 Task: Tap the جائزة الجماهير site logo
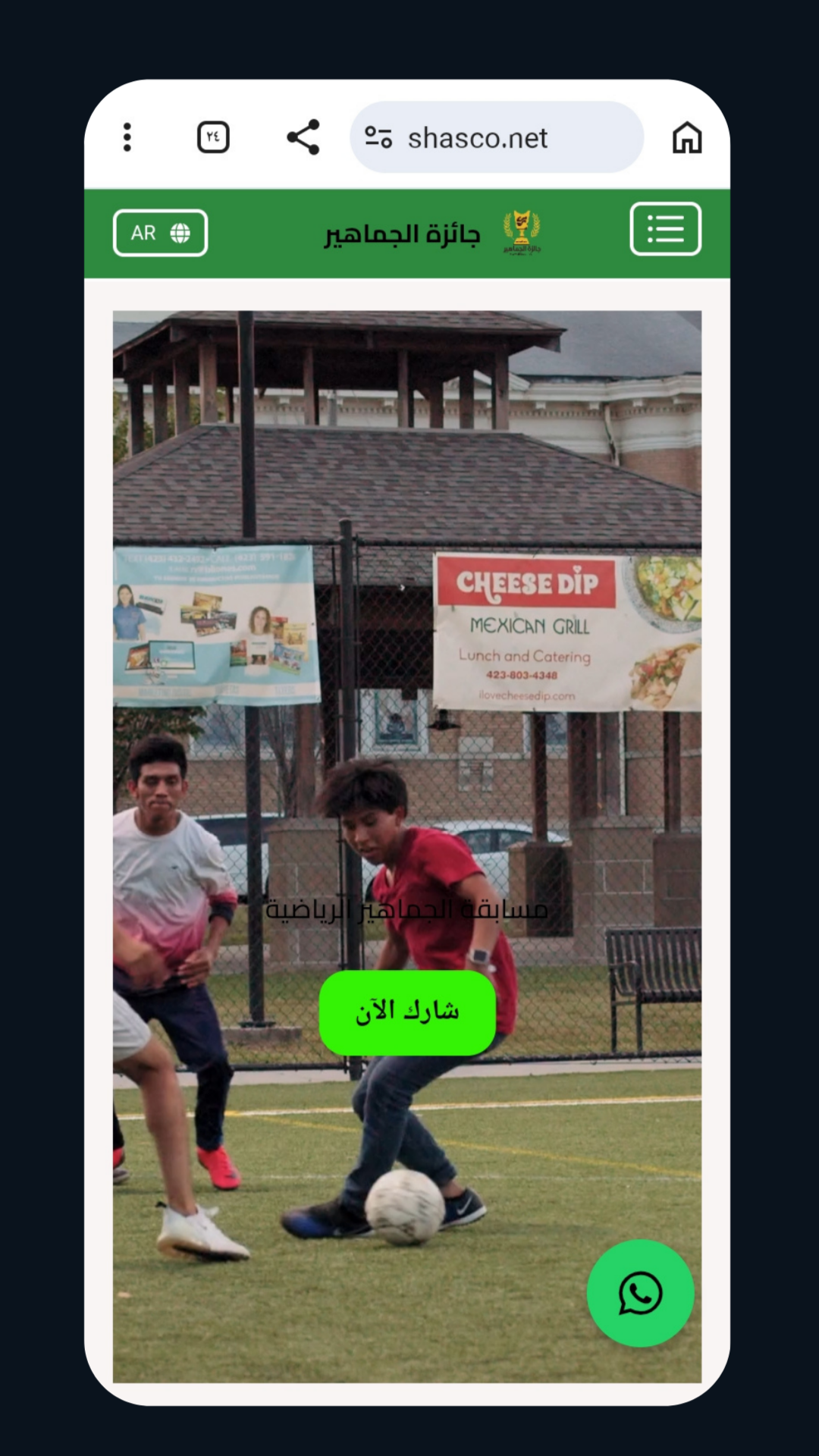click(522, 232)
